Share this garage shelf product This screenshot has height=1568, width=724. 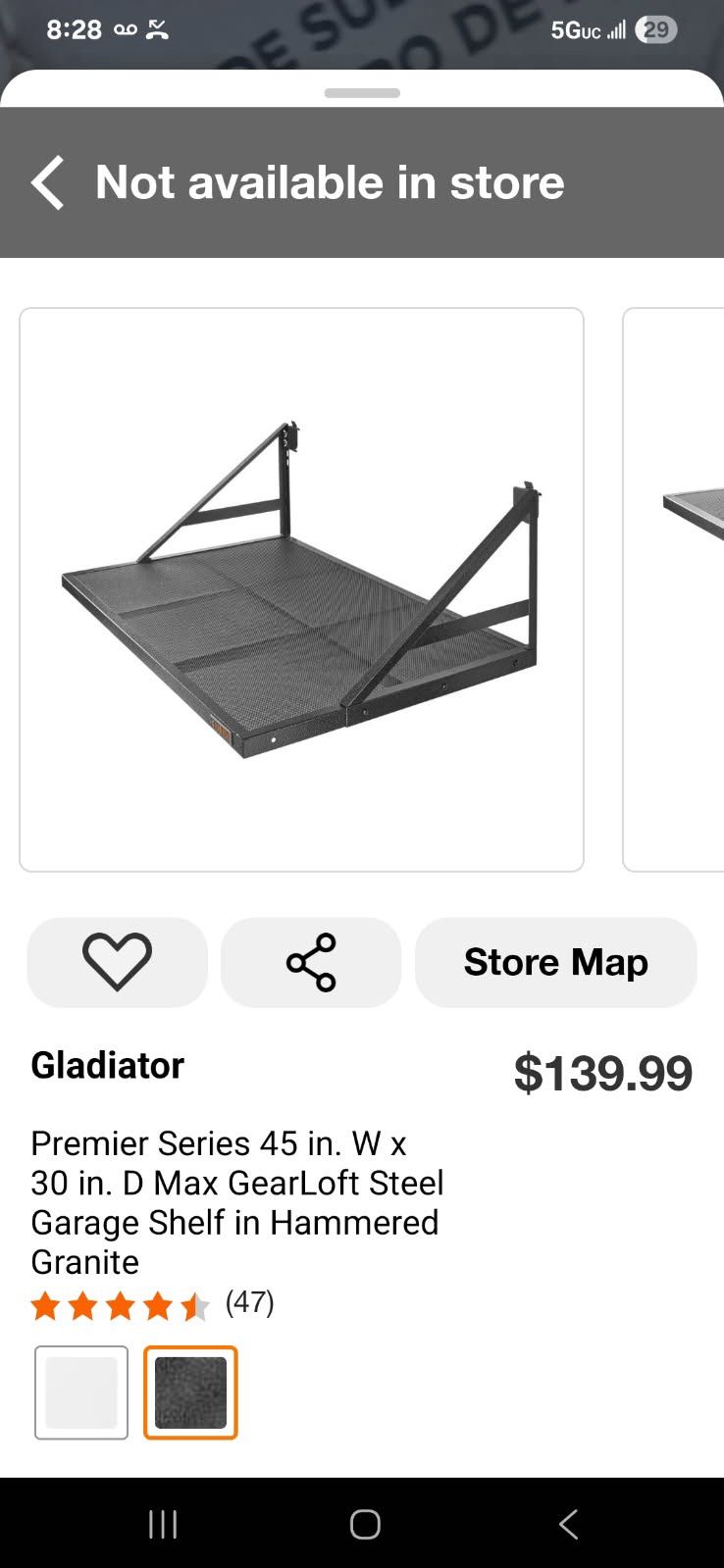[311, 962]
